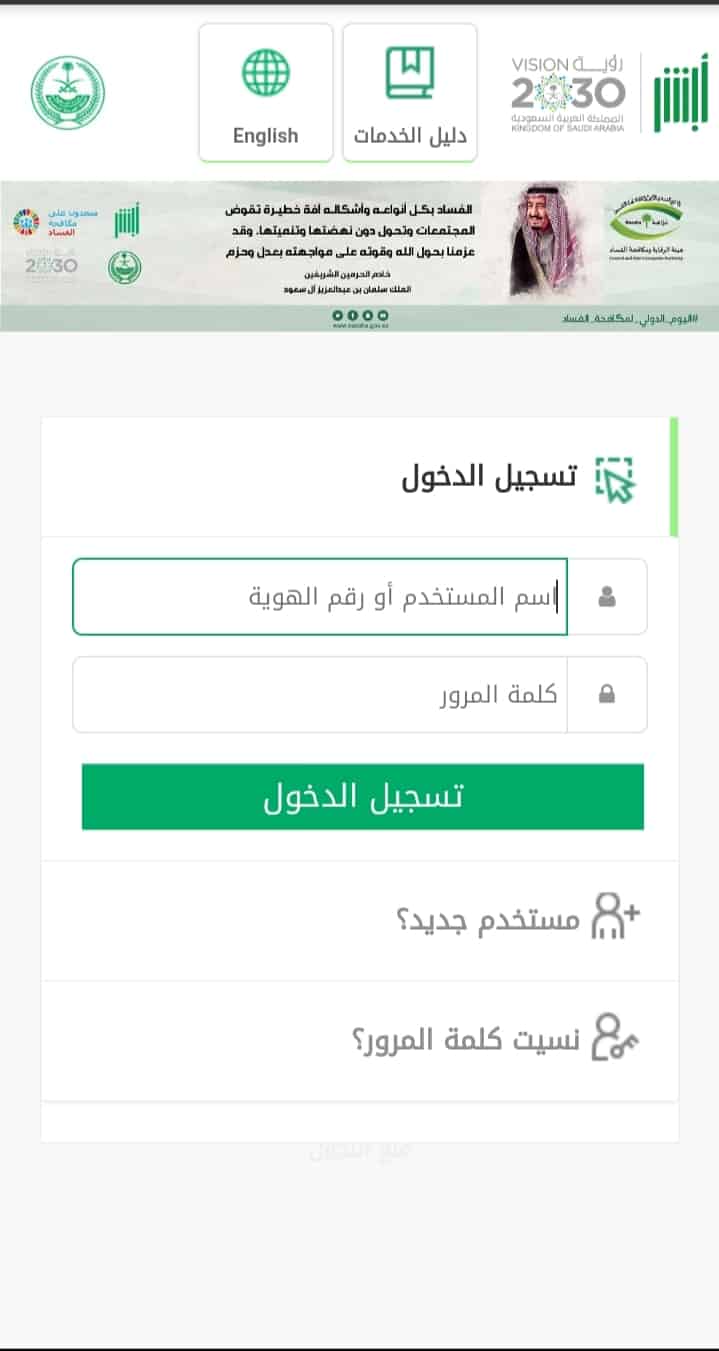Open new user registration (مستخدم جديد؟)
Viewport: 719px width, 1351px height.
360,920
